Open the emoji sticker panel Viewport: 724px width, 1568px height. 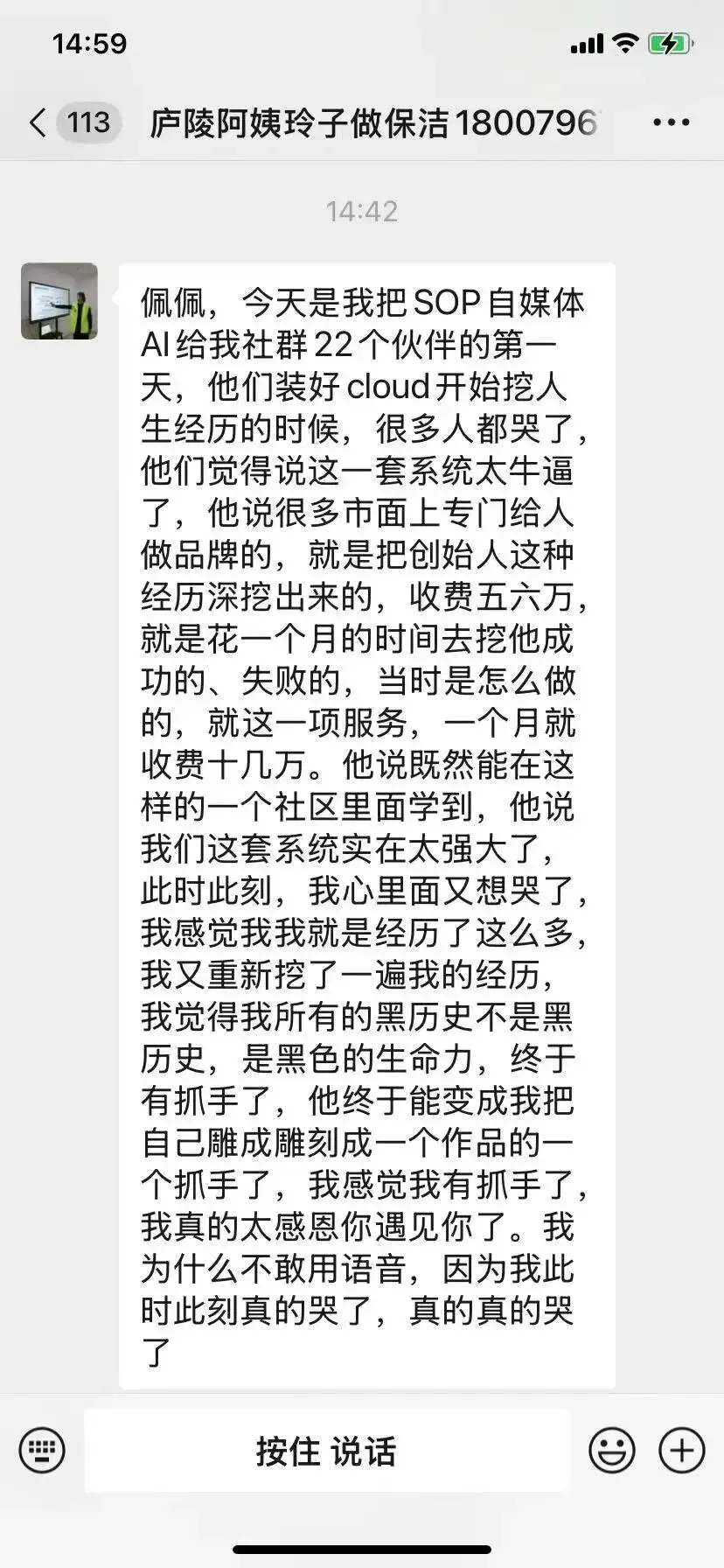(x=612, y=1451)
